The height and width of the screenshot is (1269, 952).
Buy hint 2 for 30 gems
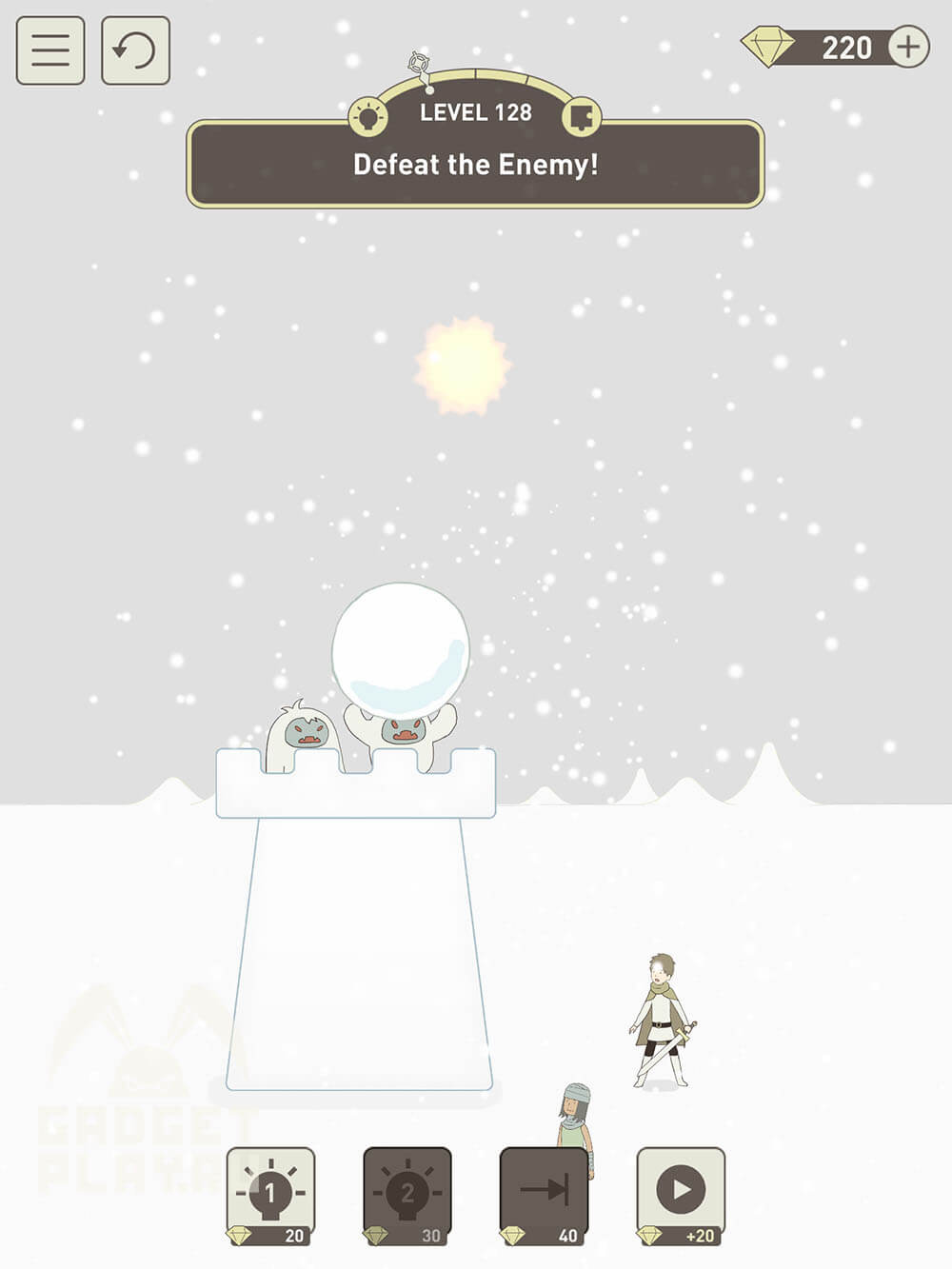point(407,1196)
